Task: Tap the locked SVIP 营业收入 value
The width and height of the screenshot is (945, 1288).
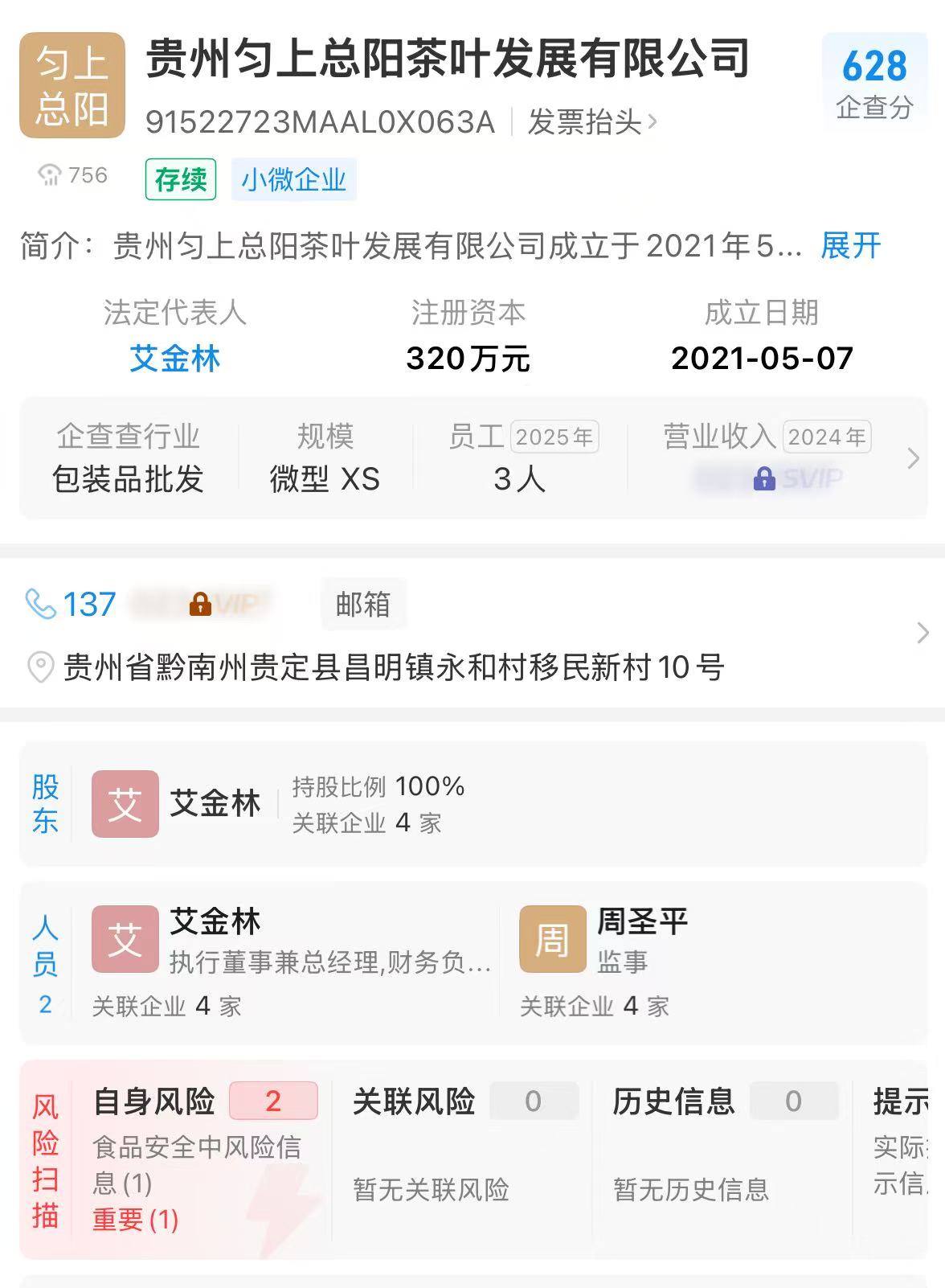Action: click(x=768, y=479)
